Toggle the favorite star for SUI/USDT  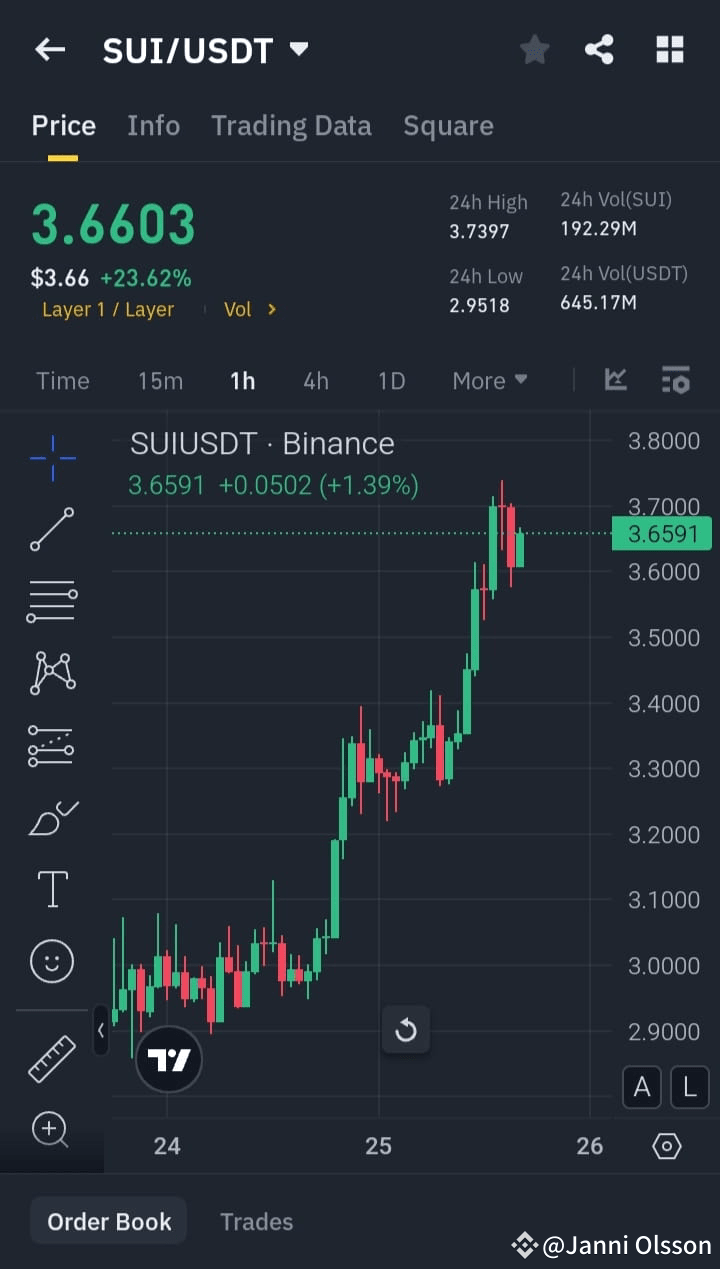[534, 49]
